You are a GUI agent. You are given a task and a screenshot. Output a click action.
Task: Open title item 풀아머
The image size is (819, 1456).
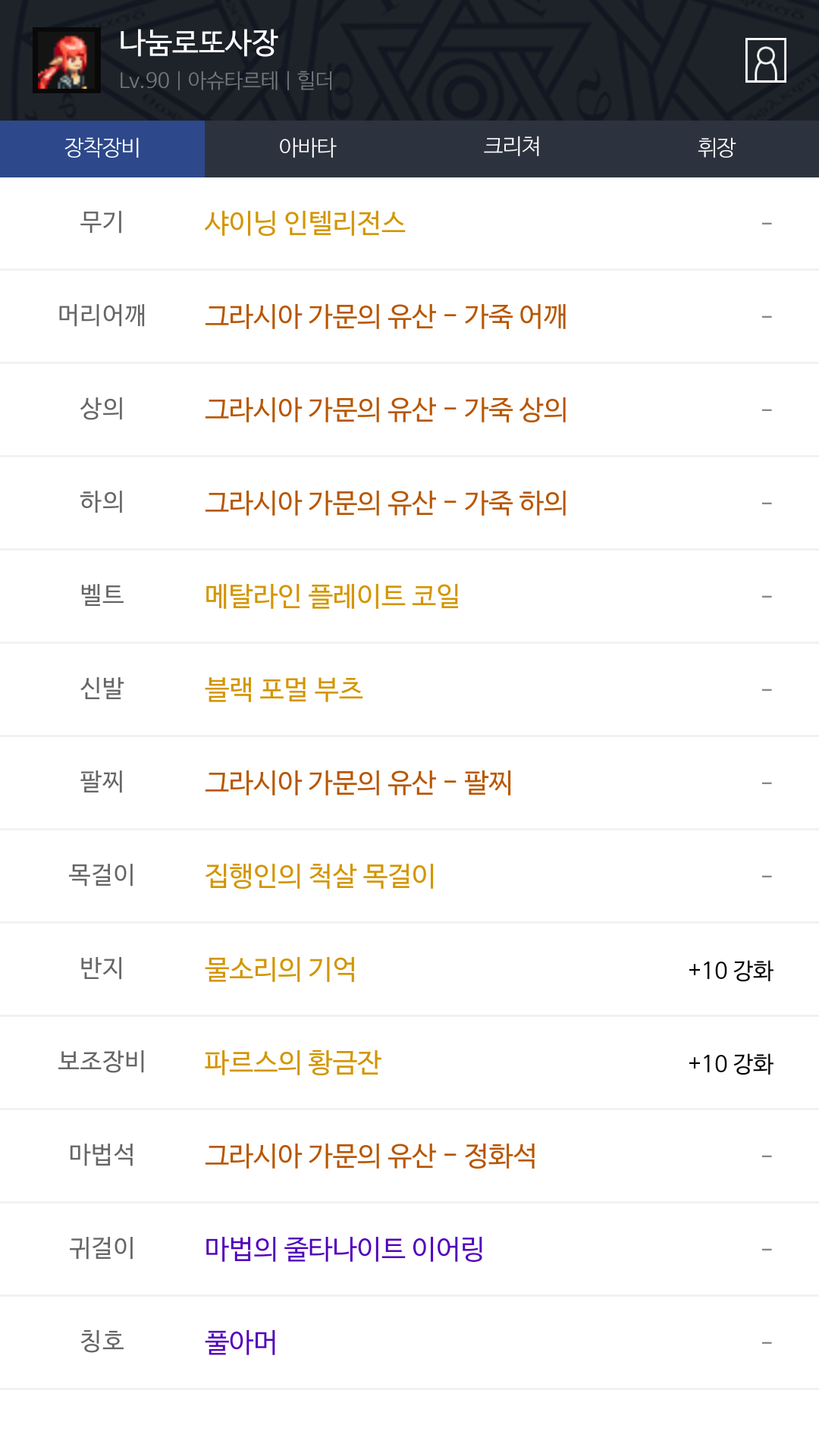tap(241, 1342)
